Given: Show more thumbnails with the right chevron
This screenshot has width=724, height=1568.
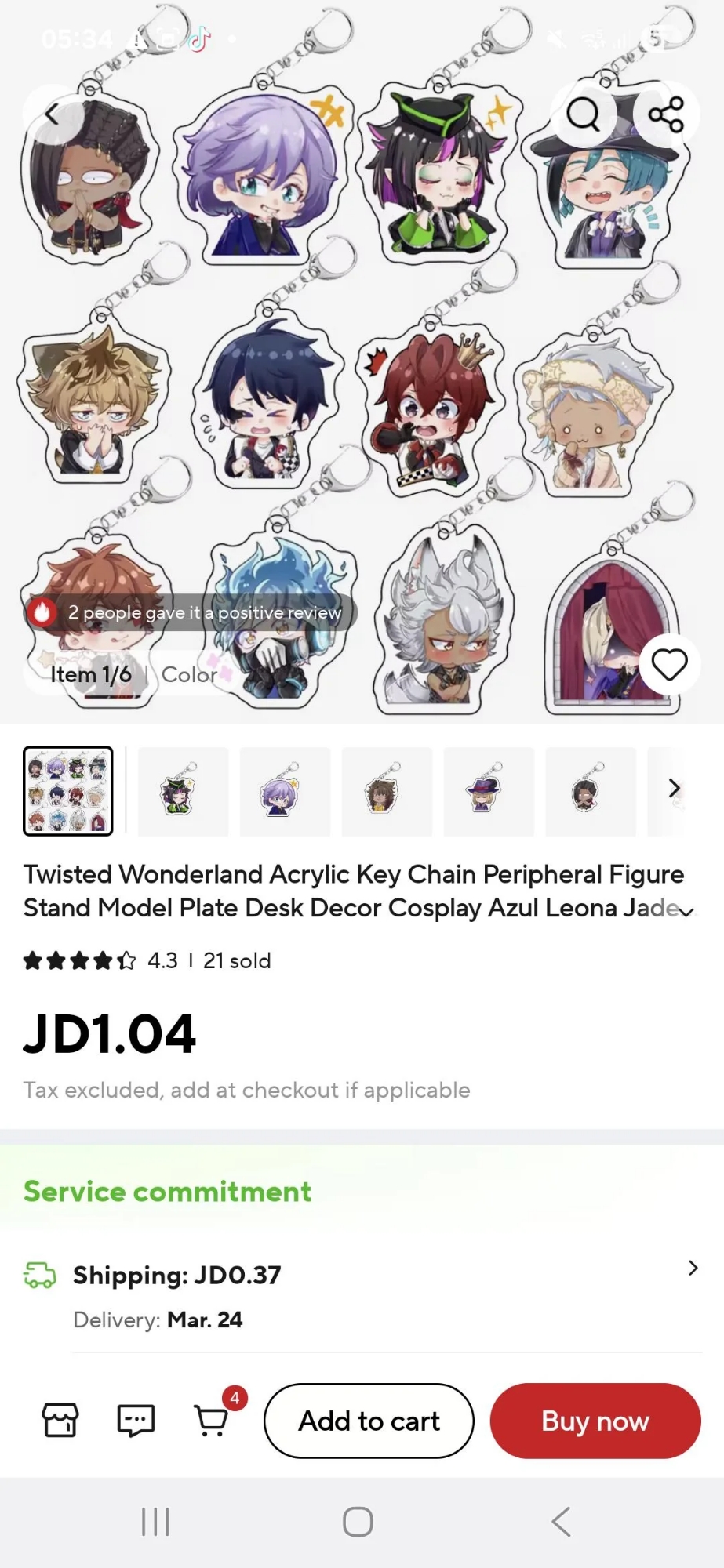Looking at the screenshot, I should click(x=674, y=788).
